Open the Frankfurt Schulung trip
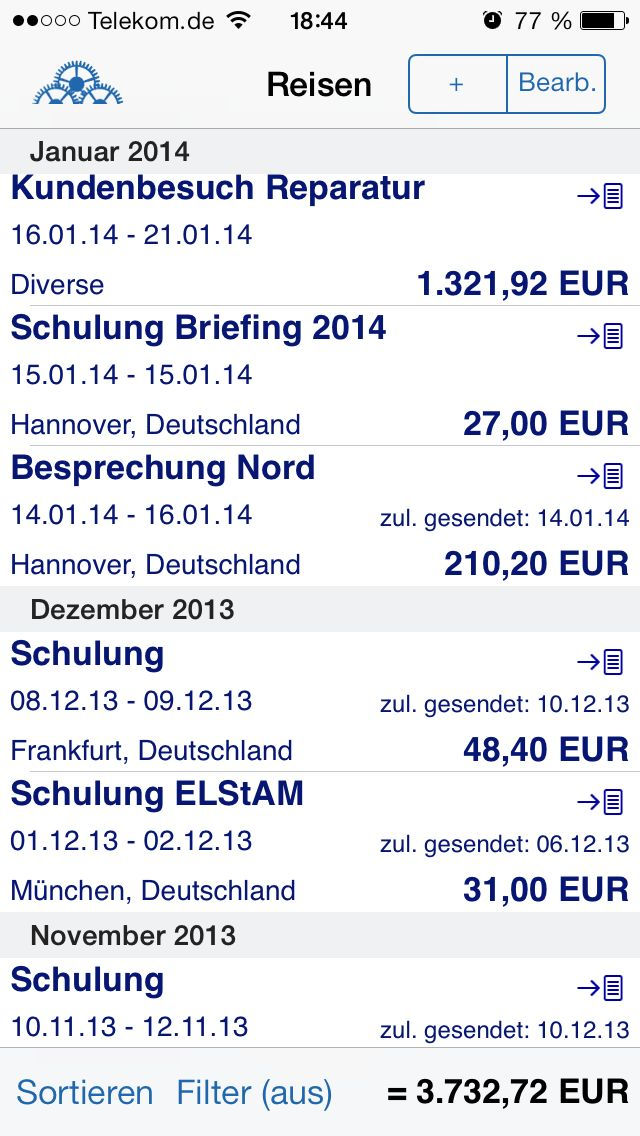This screenshot has width=640, height=1136. [x=320, y=701]
